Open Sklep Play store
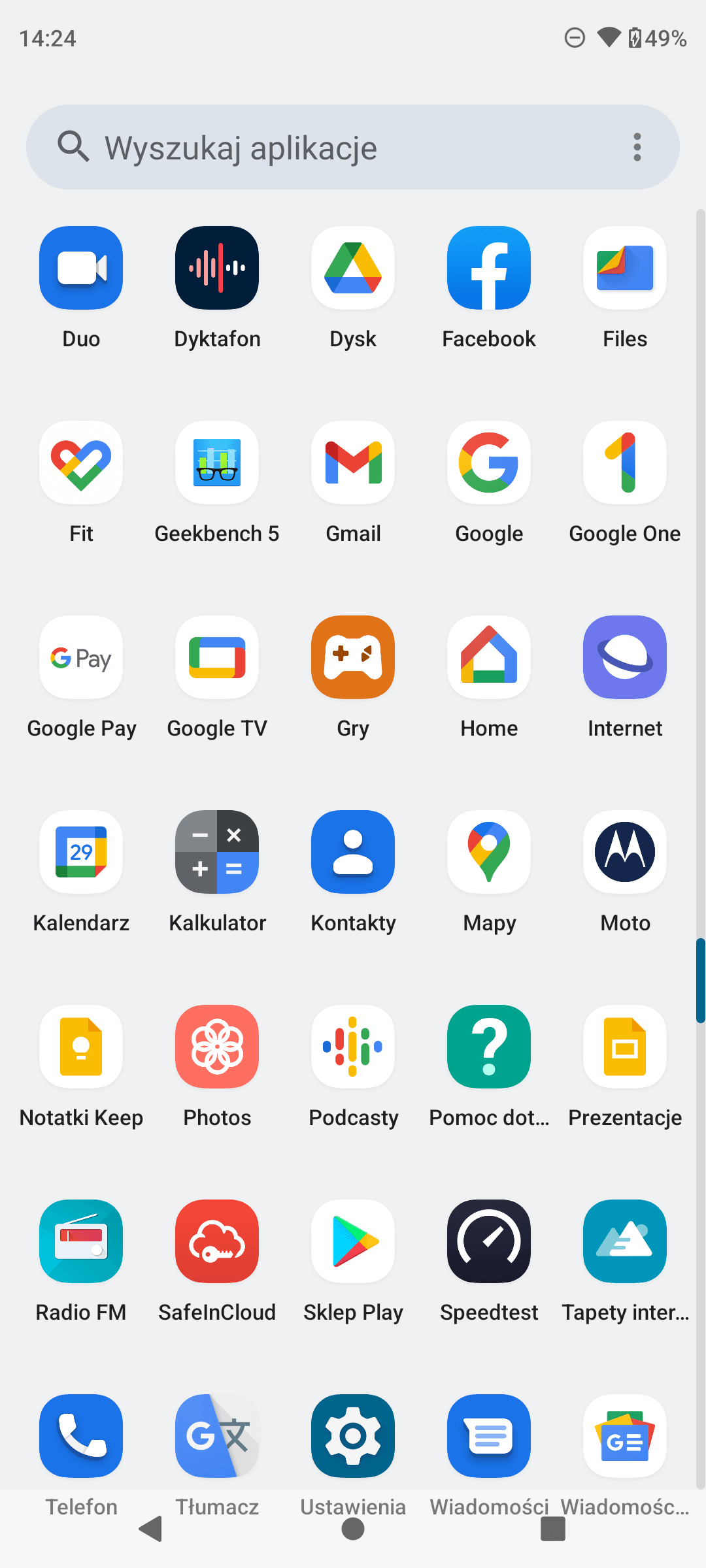 tap(353, 1241)
